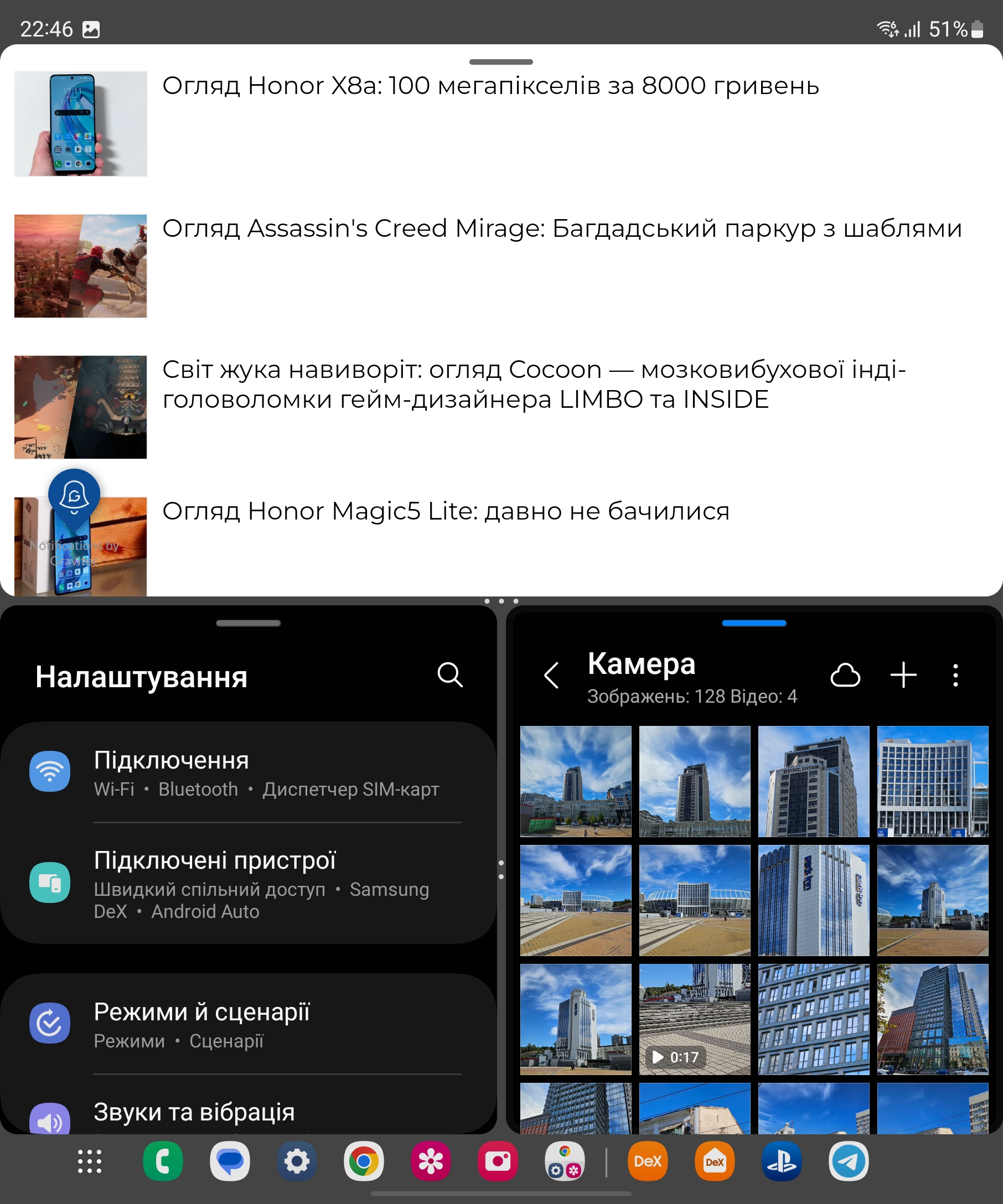This screenshot has width=1003, height=1204.
Task: Go back from the Камера album
Action: click(551, 676)
